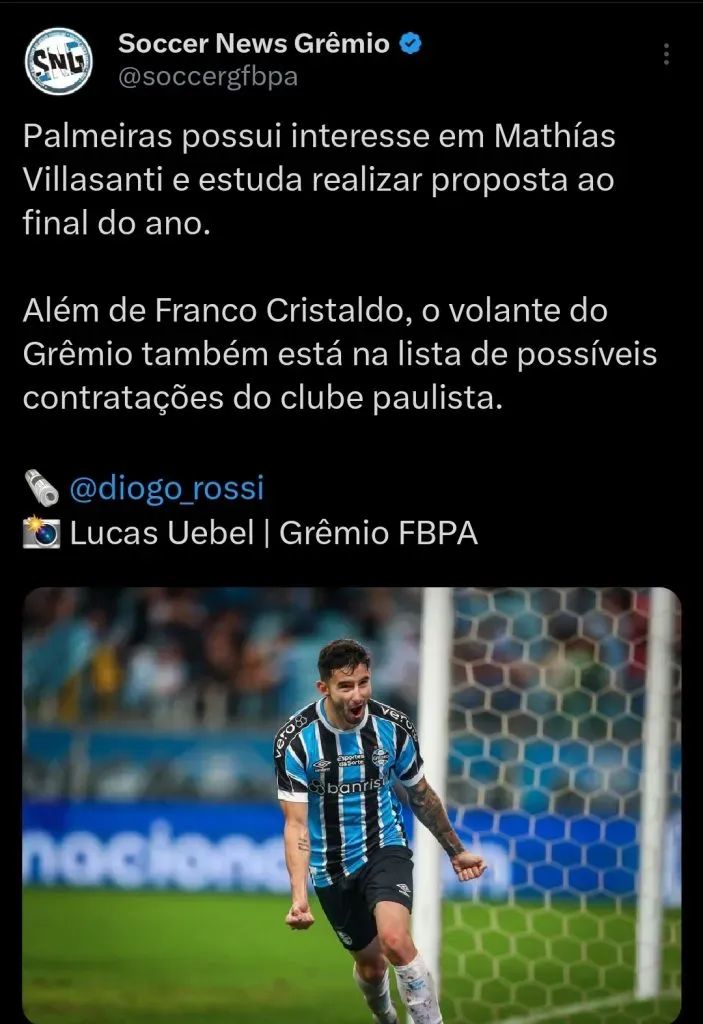The height and width of the screenshot is (1024, 703).
Task: Open the @soccergfbpa account name link
Action: click(x=208, y=77)
